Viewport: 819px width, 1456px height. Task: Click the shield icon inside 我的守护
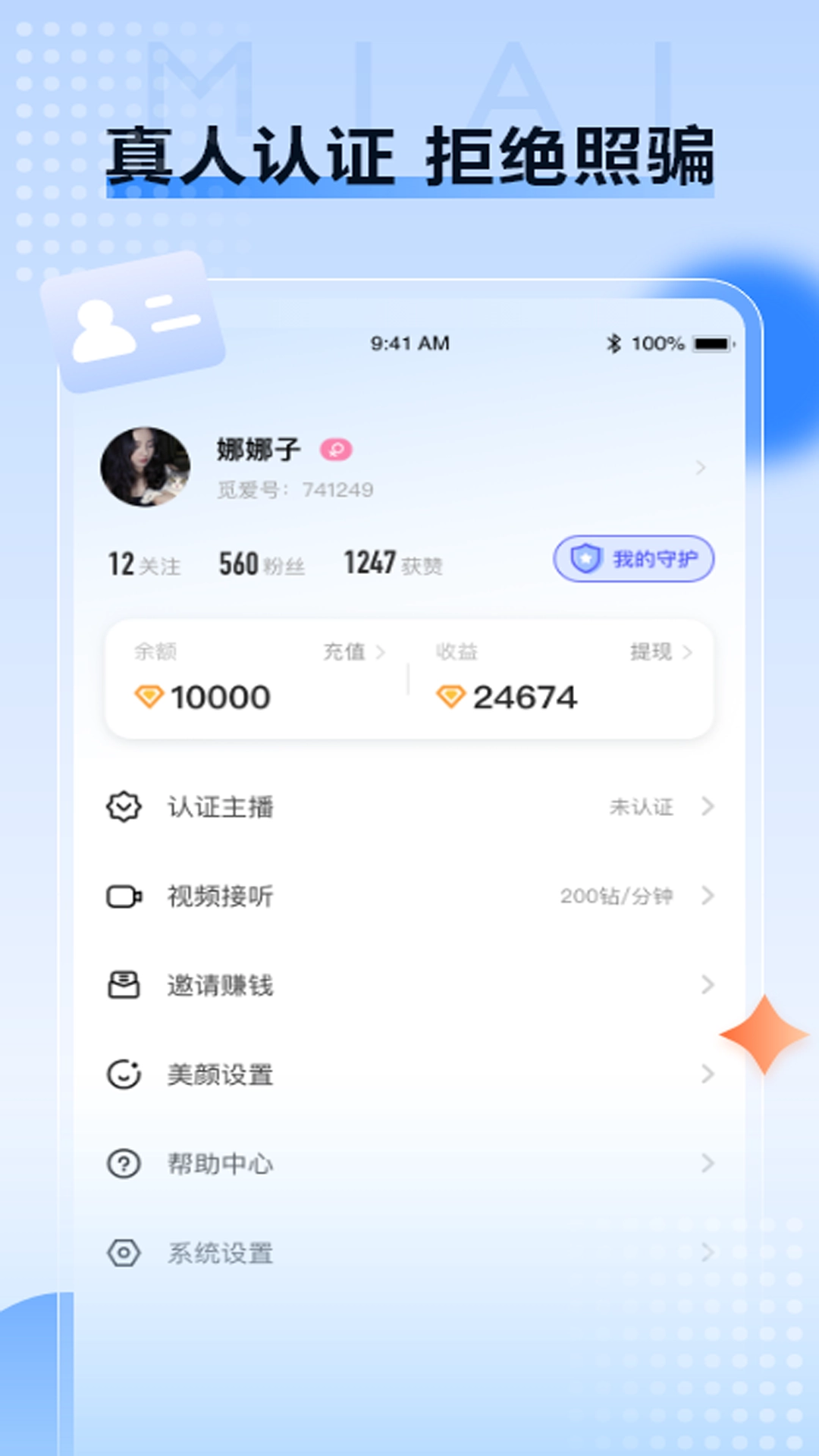pos(584,559)
